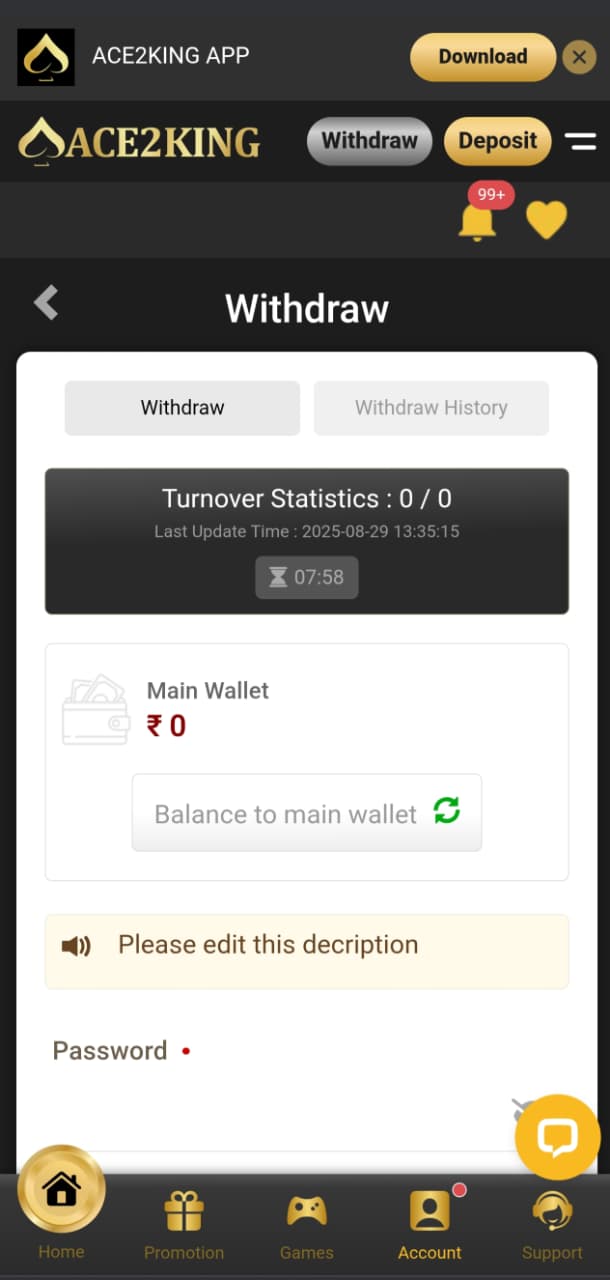610x1280 pixels.
Task: Open the hamburger menu
Action: pyautogui.click(x=580, y=141)
